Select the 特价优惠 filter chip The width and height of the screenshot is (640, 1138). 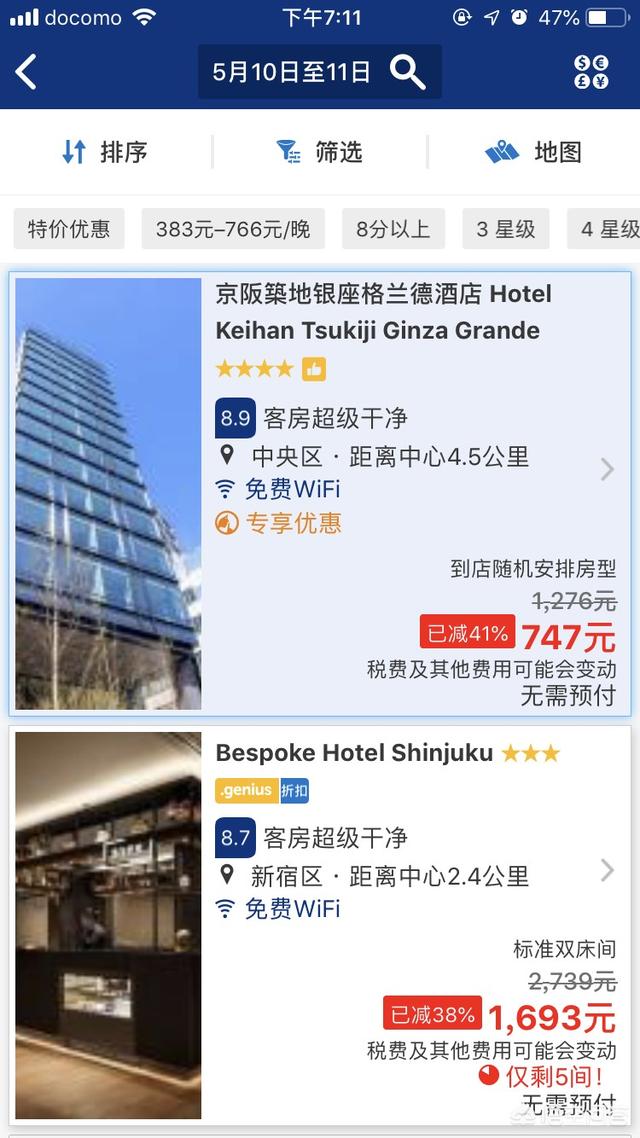(x=69, y=229)
